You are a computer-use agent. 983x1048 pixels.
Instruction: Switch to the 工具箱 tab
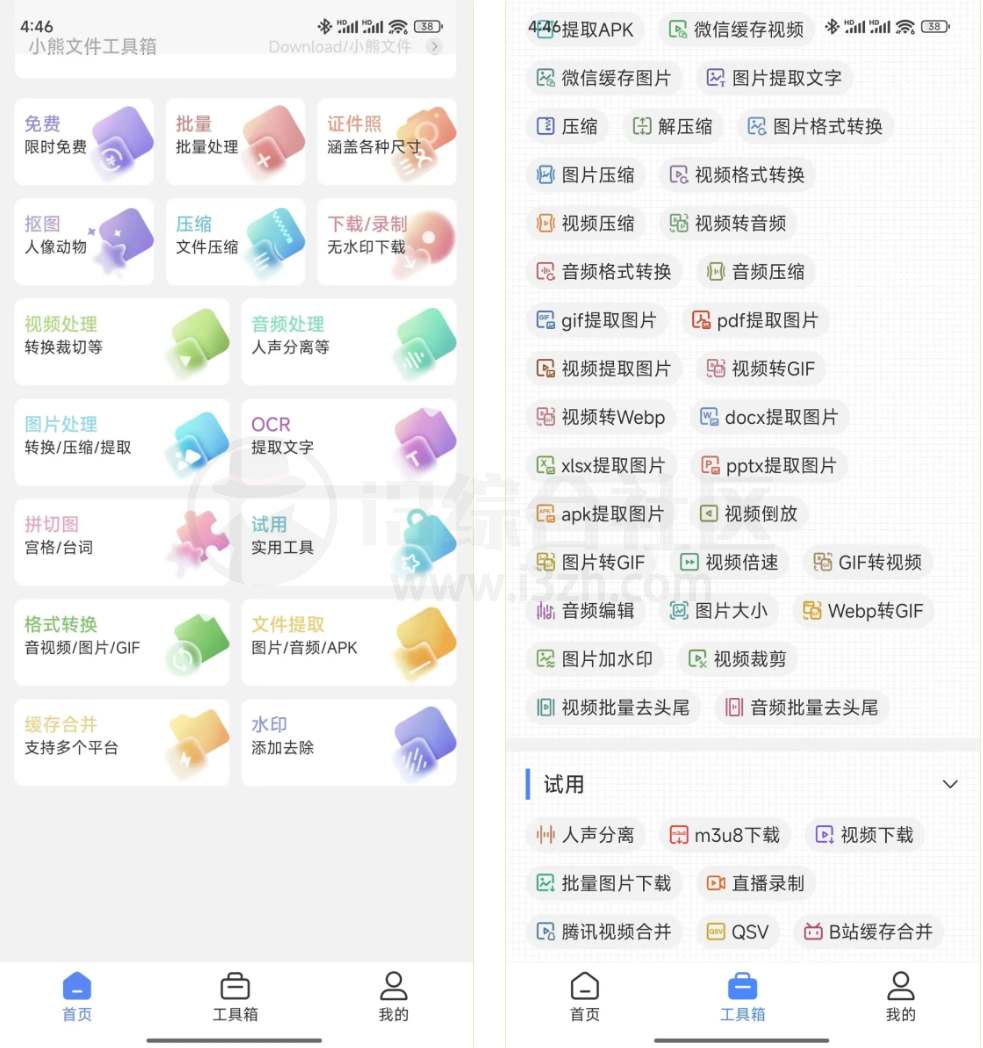742,997
